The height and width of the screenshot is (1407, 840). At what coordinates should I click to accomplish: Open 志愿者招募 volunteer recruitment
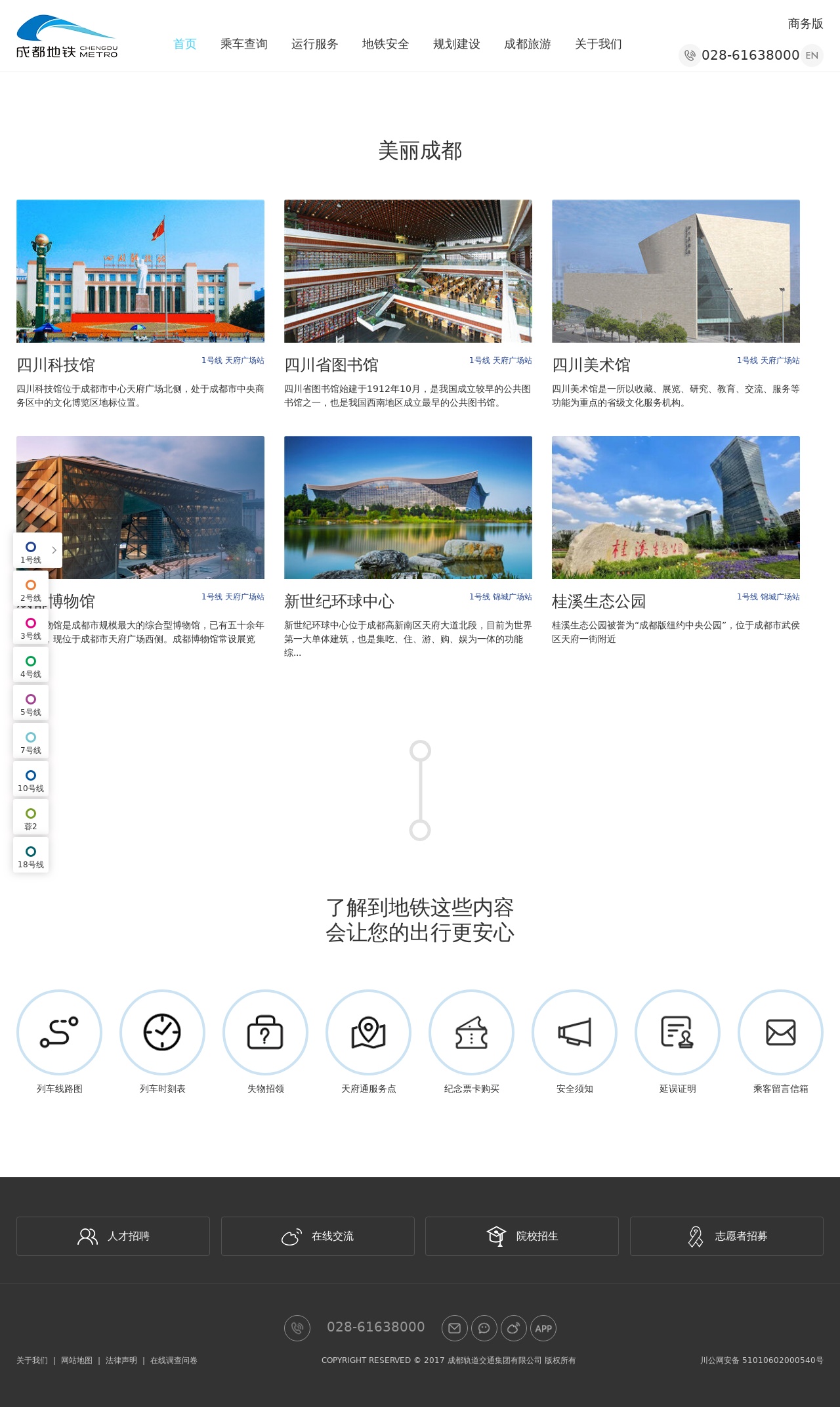pos(726,1236)
